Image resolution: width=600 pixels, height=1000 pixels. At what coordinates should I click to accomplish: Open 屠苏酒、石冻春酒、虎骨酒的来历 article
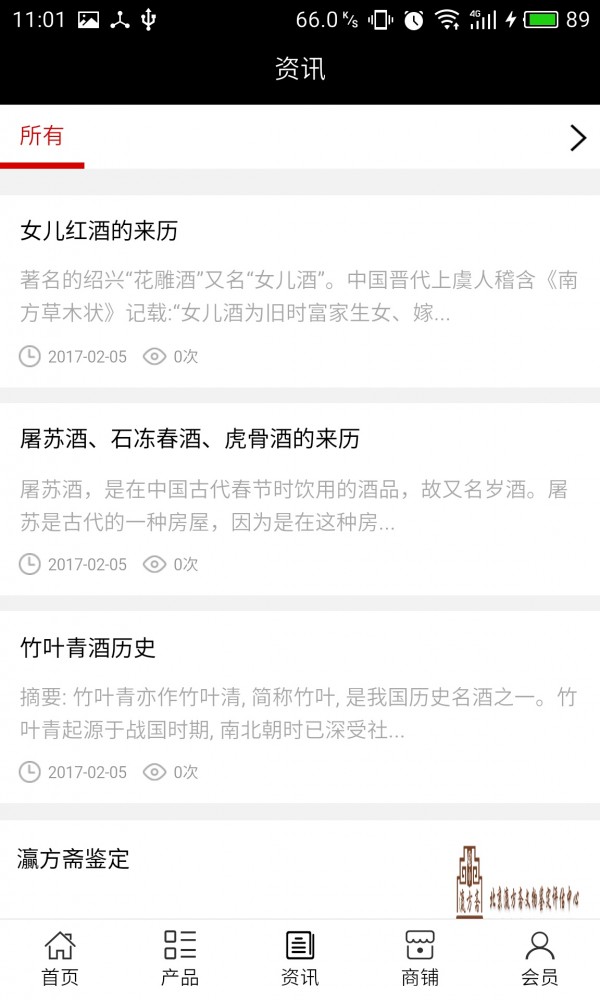190,440
